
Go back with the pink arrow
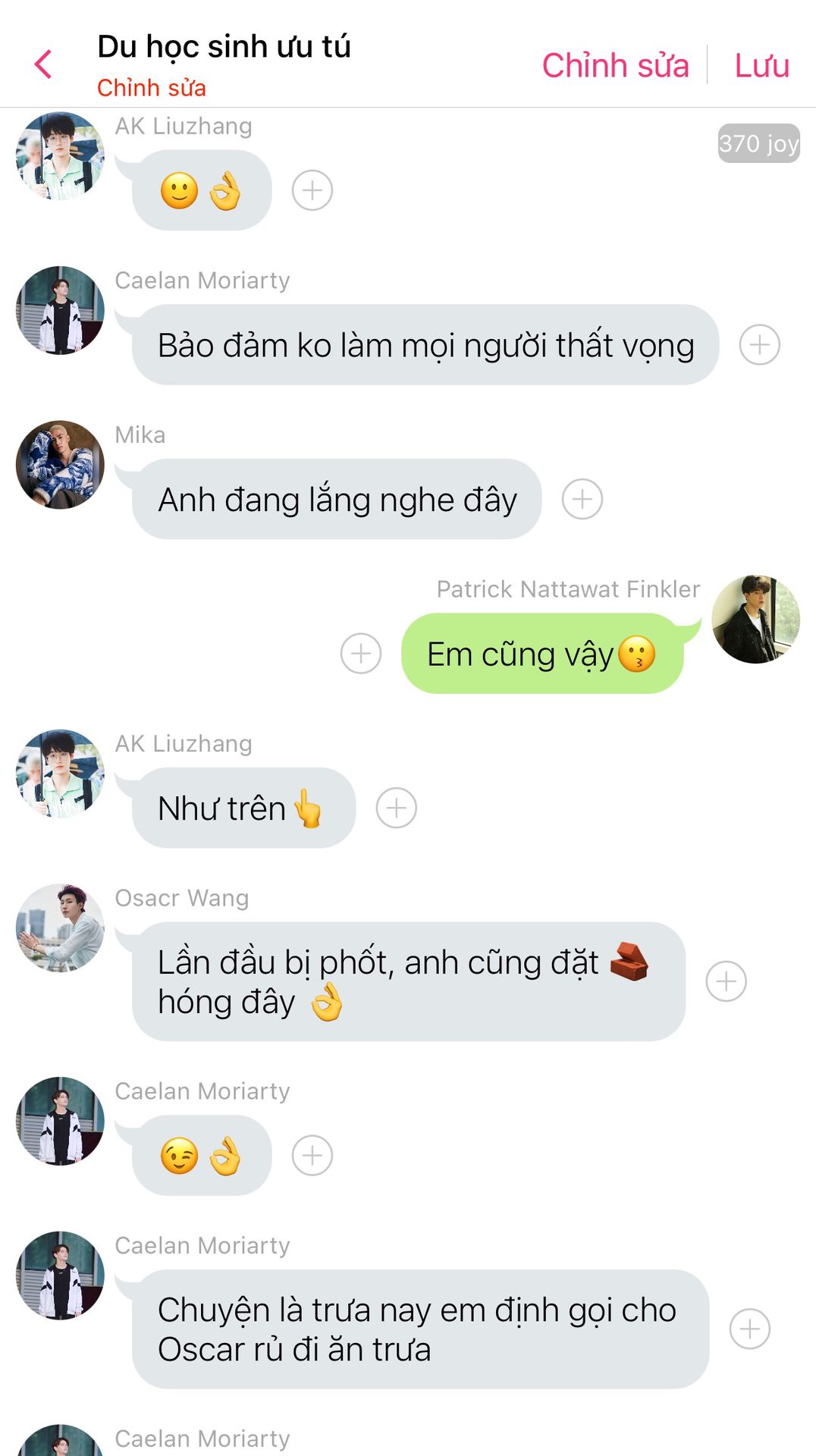point(43,64)
